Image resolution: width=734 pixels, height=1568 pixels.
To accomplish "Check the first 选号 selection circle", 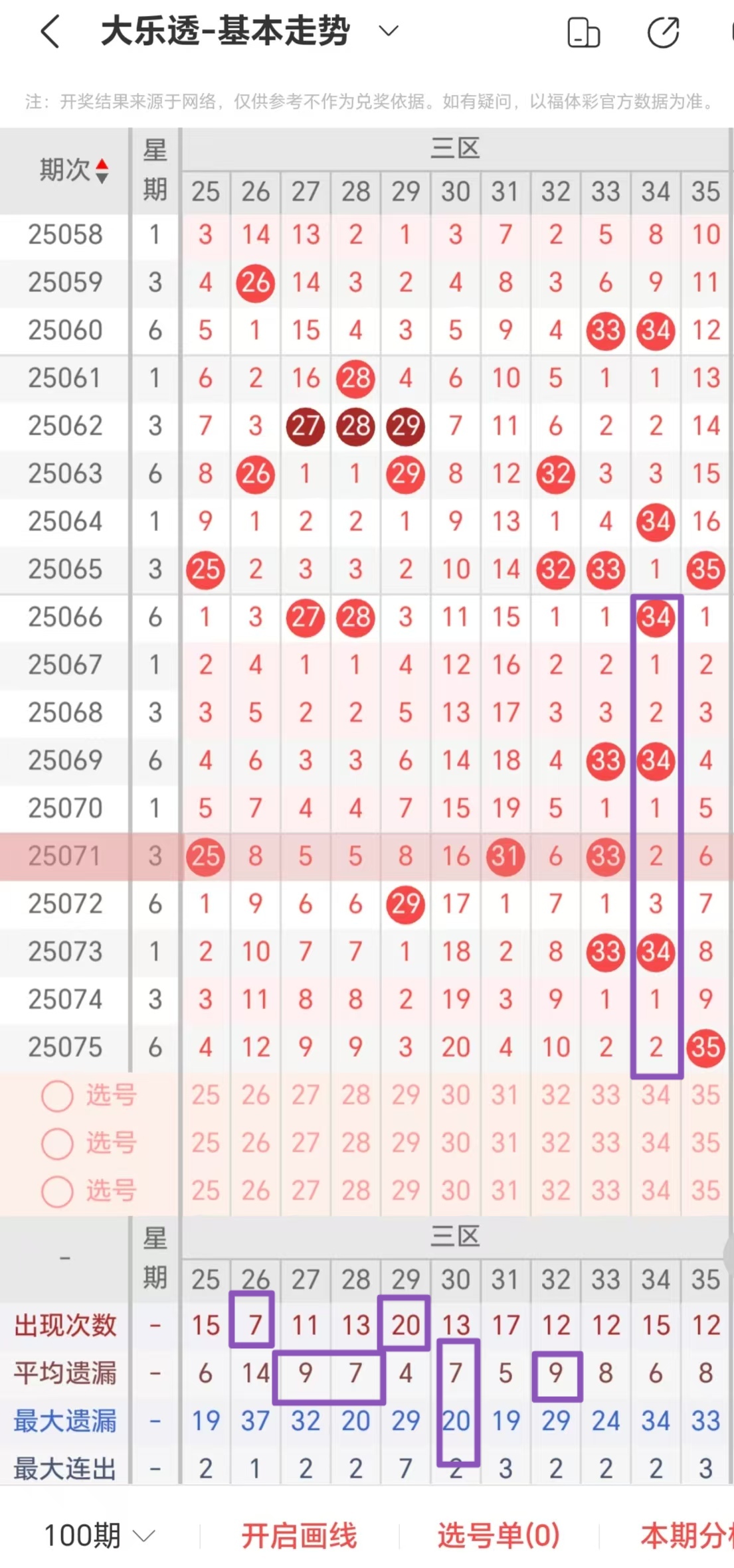I will (56, 1096).
